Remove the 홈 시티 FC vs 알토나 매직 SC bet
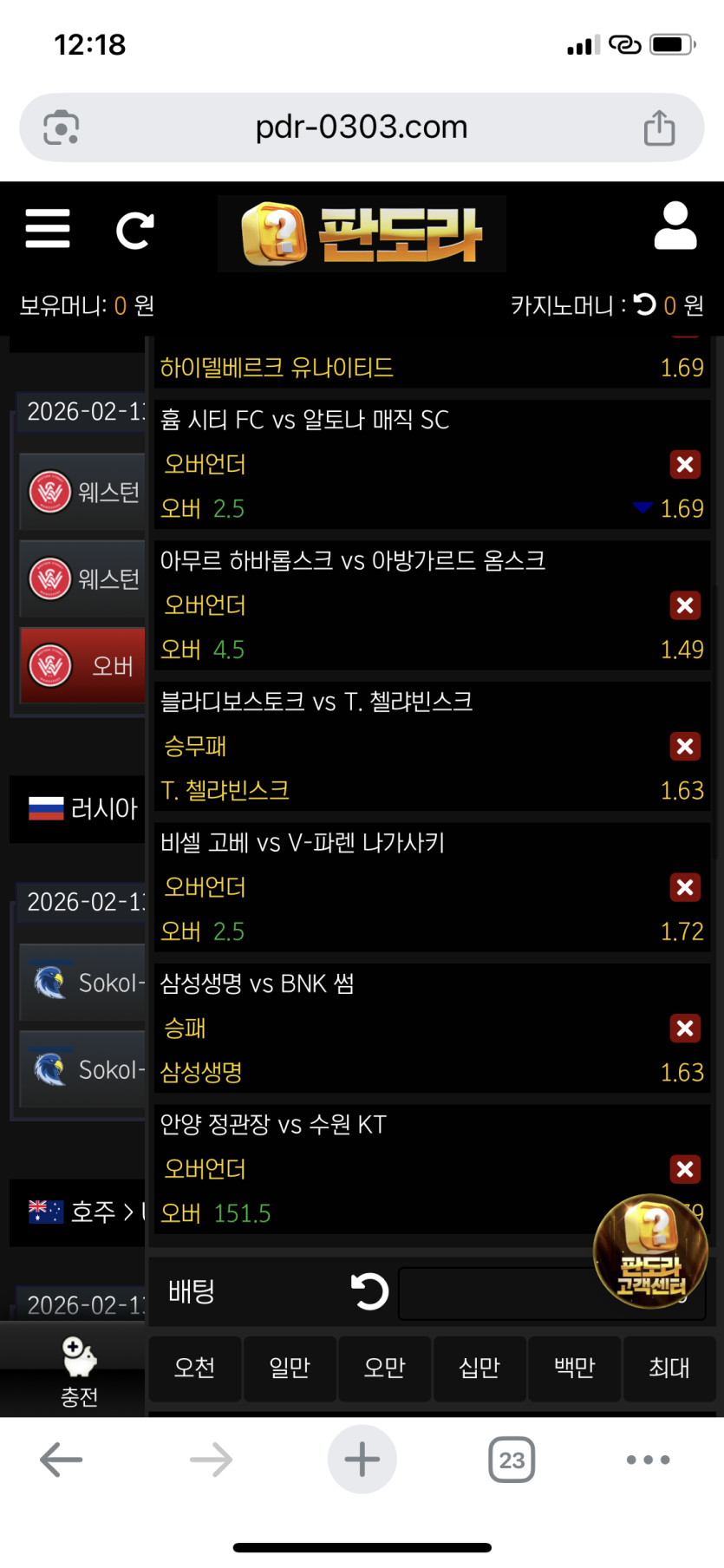The image size is (724, 1568). [x=685, y=465]
